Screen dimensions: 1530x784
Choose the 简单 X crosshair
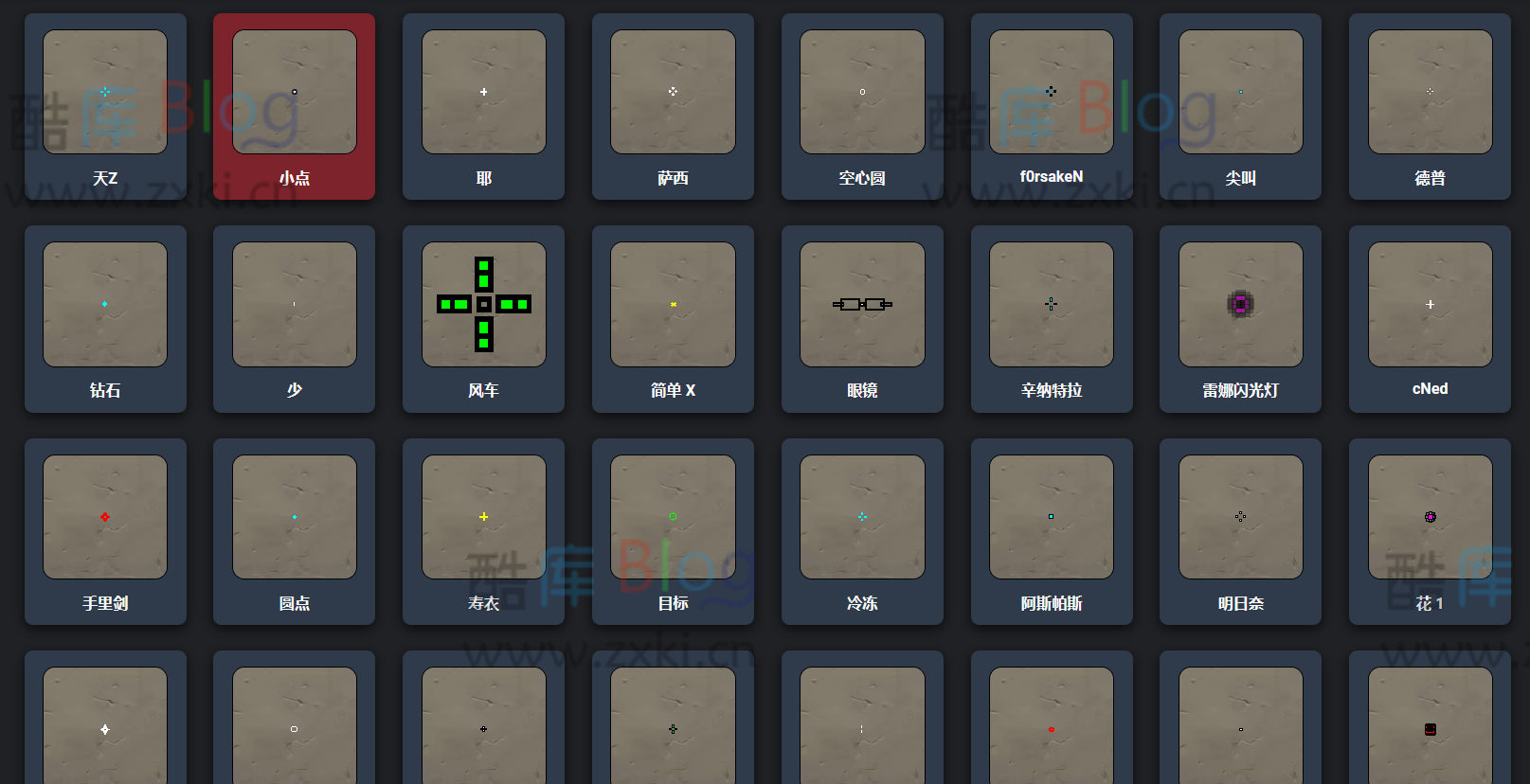673,318
